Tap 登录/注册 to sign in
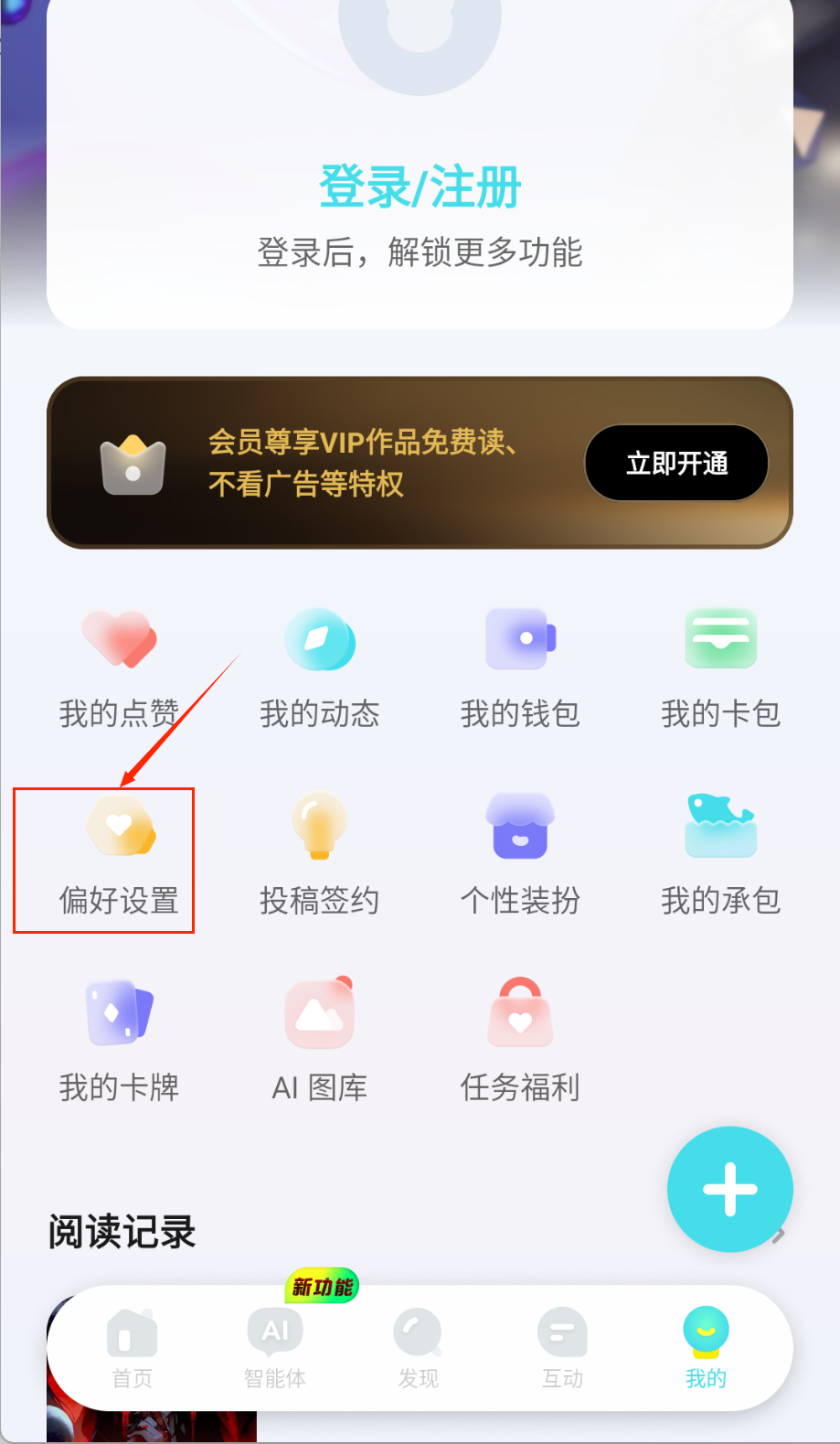This screenshot has height=1444, width=840. coord(420,187)
